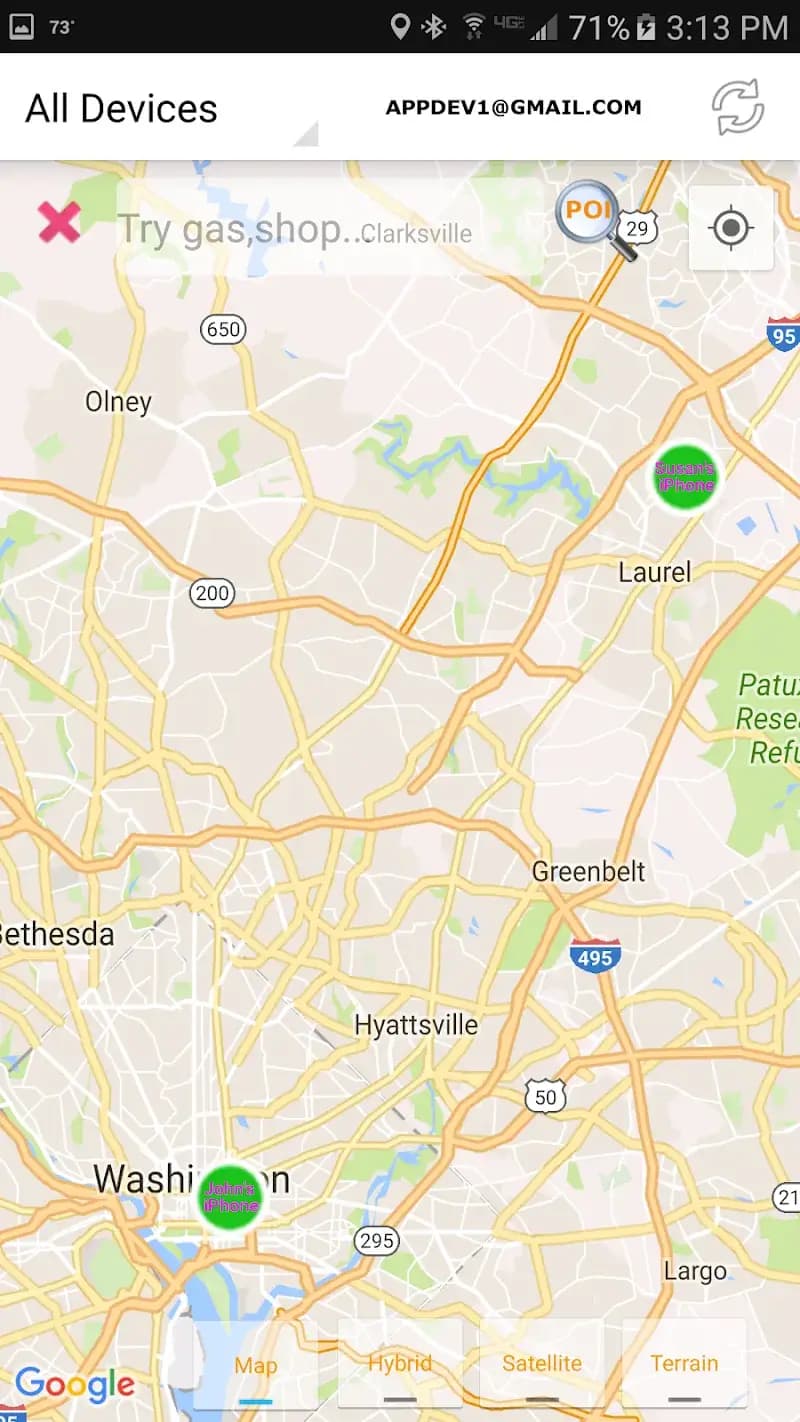This screenshot has height=1422, width=800.
Task: Close the search bar with the red X
Action: click(59, 222)
